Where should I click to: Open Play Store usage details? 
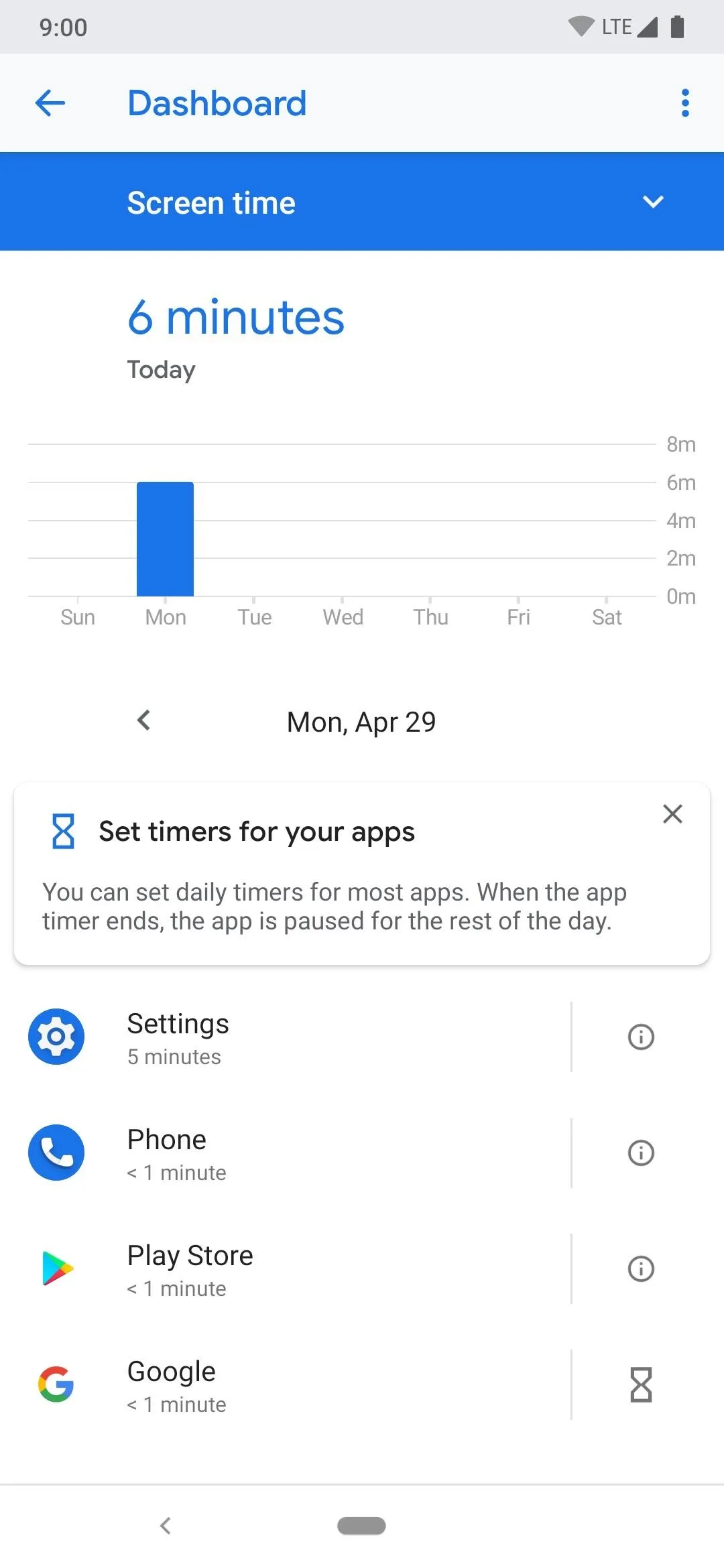pos(286,1268)
